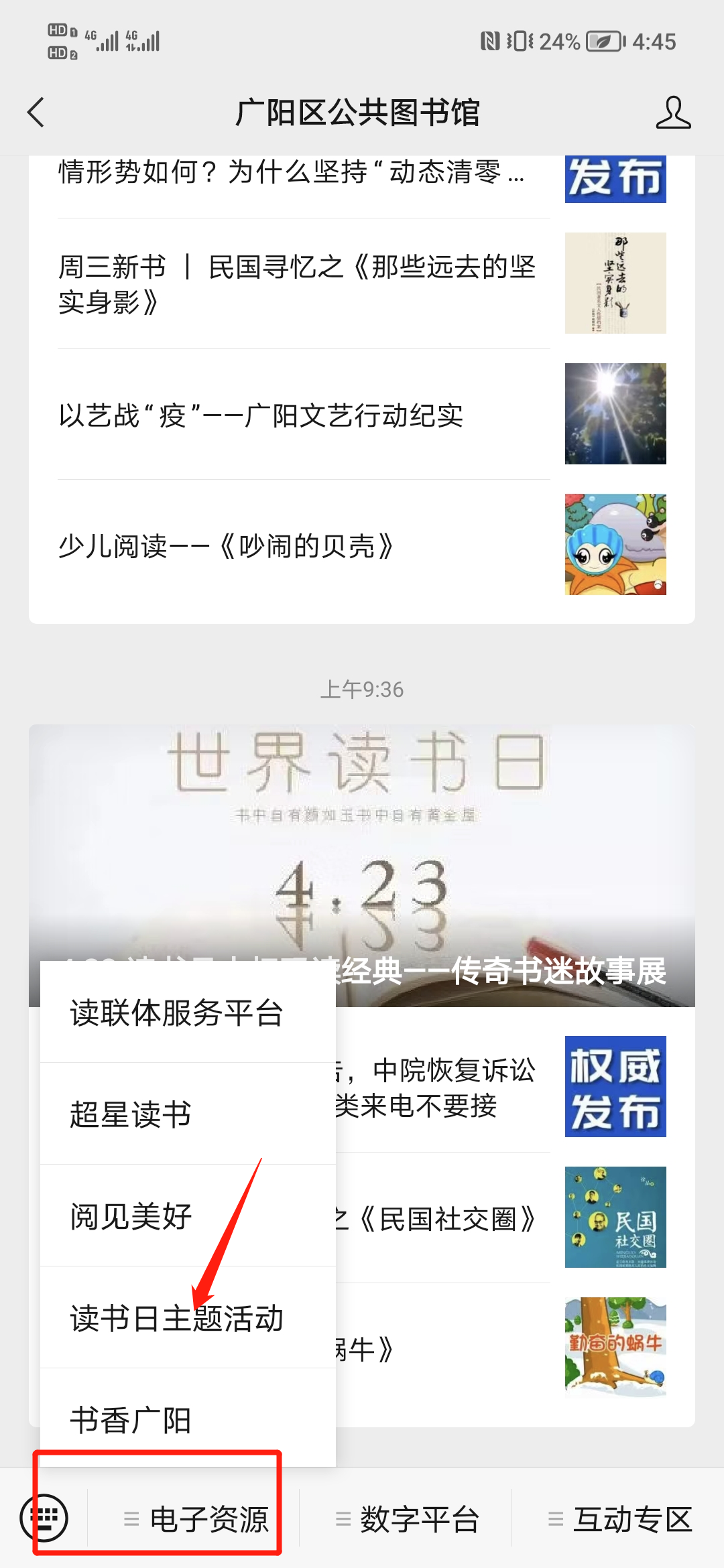This screenshot has width=724, height=1568.
Task: Open the 互动专区 bottom menu
Action: pos(619,1519)
